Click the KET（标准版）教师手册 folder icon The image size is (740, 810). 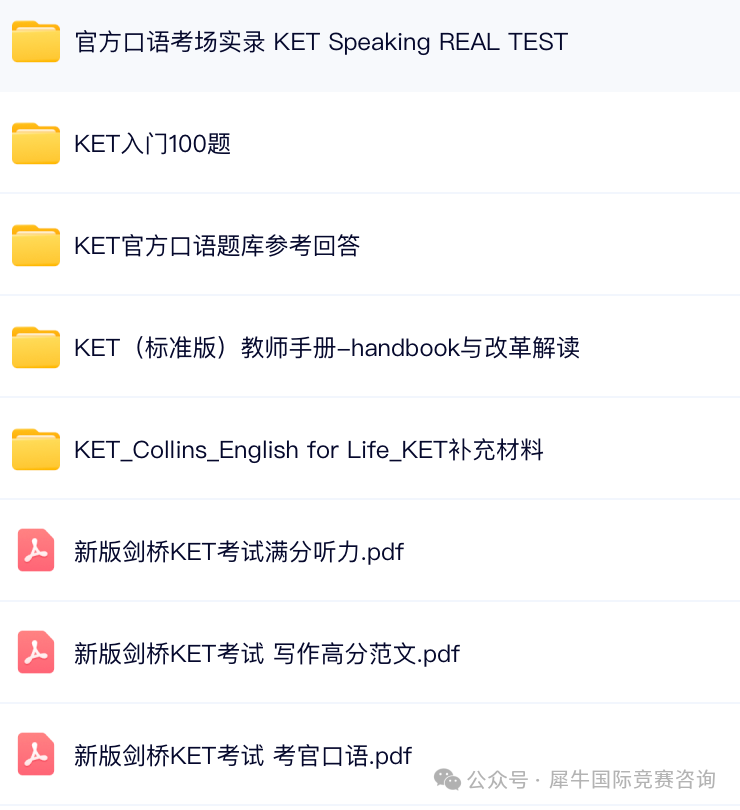36,347
